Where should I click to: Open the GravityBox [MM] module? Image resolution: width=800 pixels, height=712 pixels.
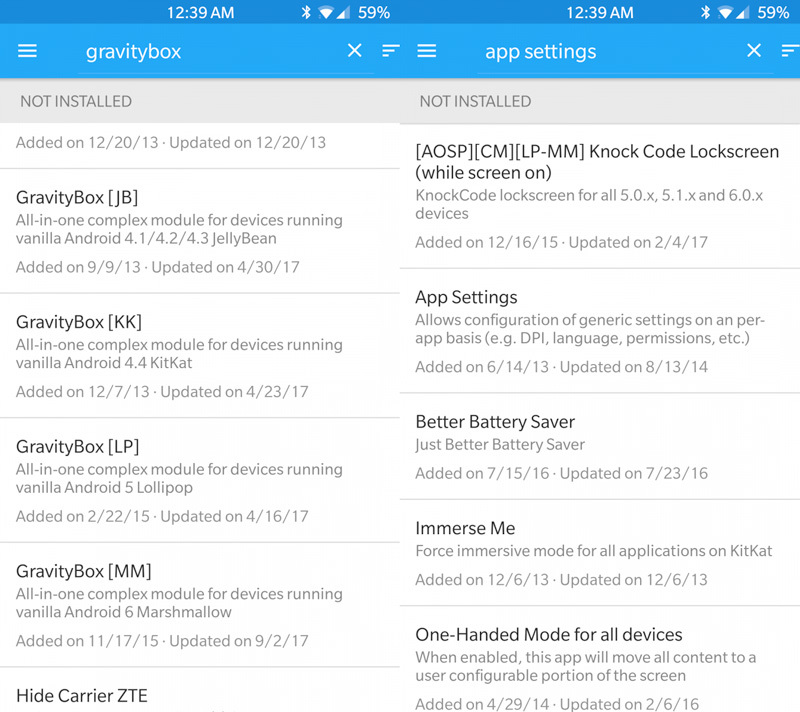[x=200, y=604]
